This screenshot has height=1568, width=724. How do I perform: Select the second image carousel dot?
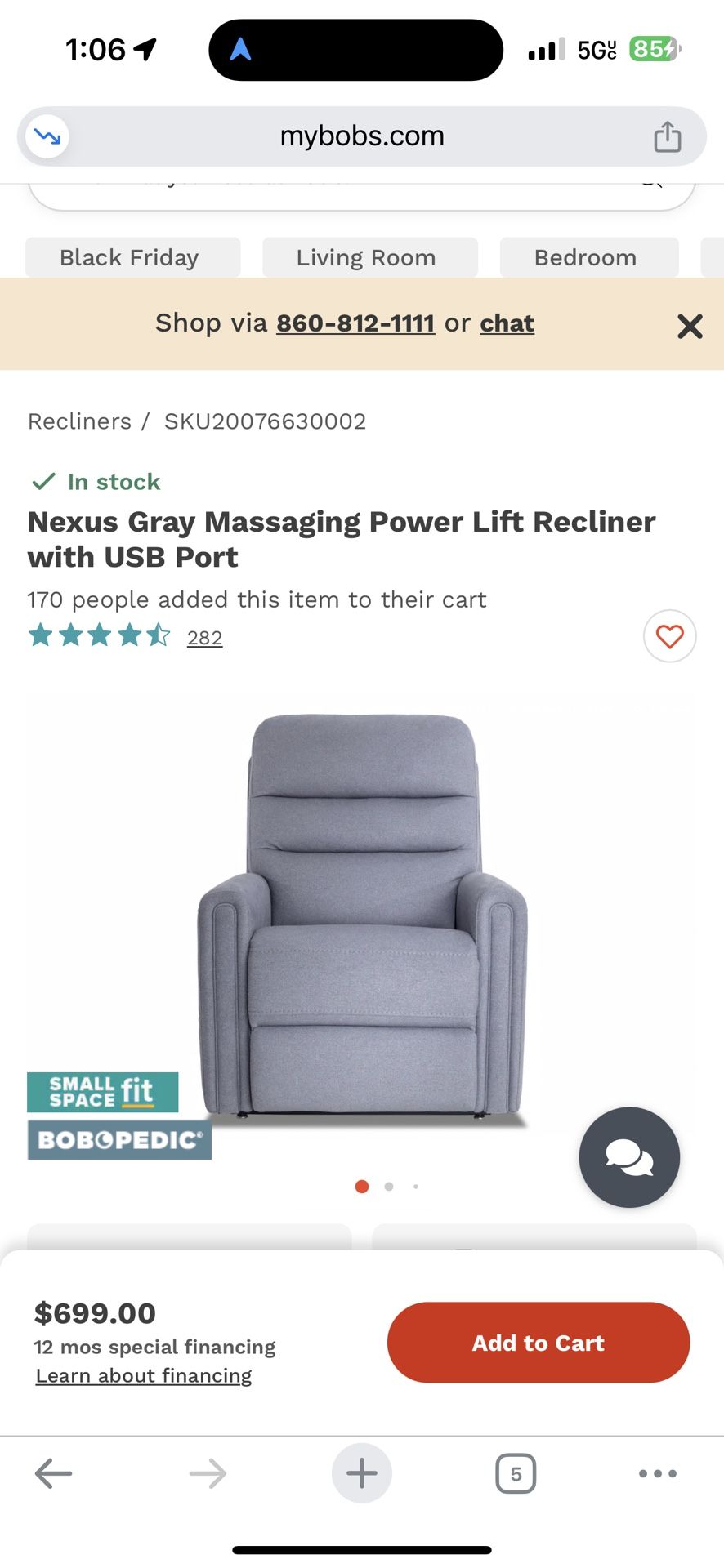click(389, 1186)
